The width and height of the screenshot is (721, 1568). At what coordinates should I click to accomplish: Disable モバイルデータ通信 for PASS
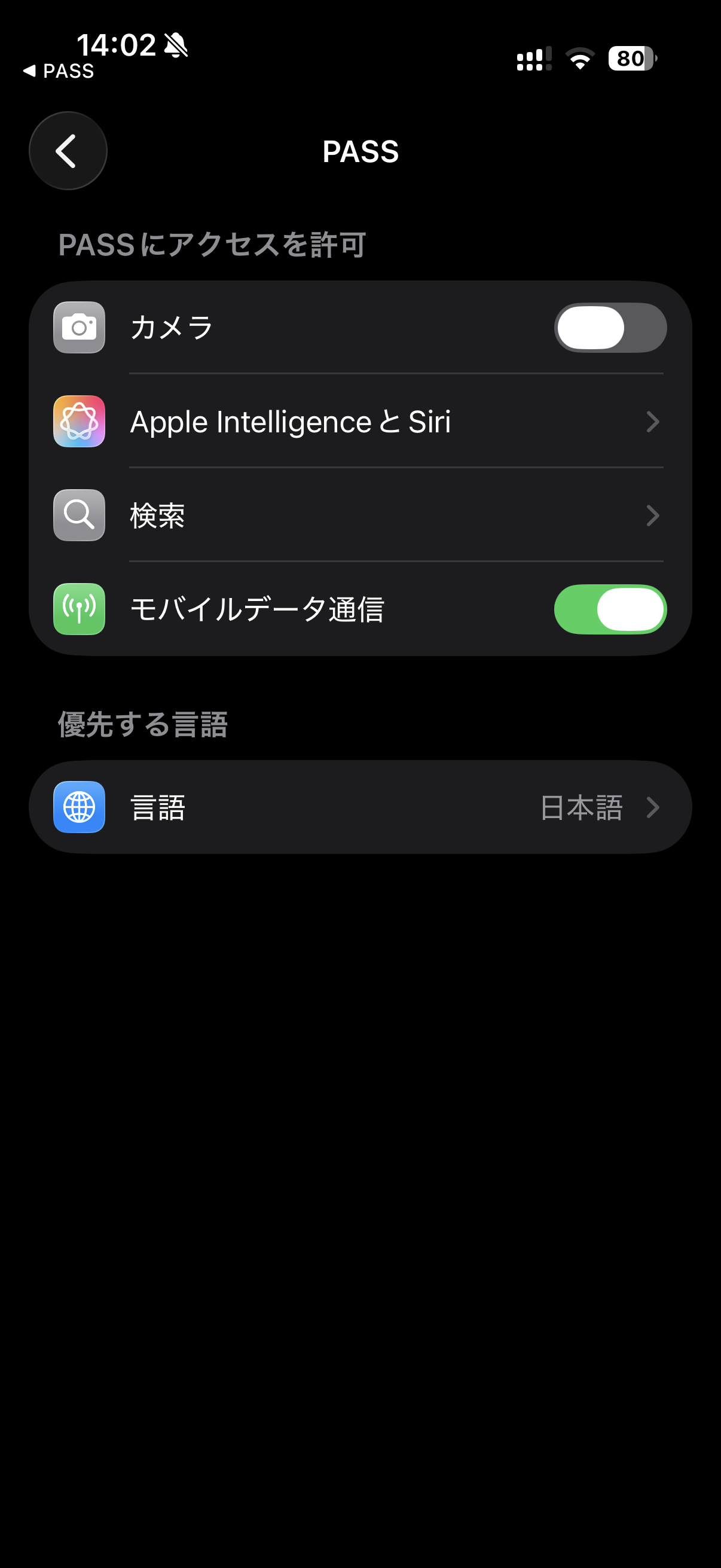click(x=610, y=609)
